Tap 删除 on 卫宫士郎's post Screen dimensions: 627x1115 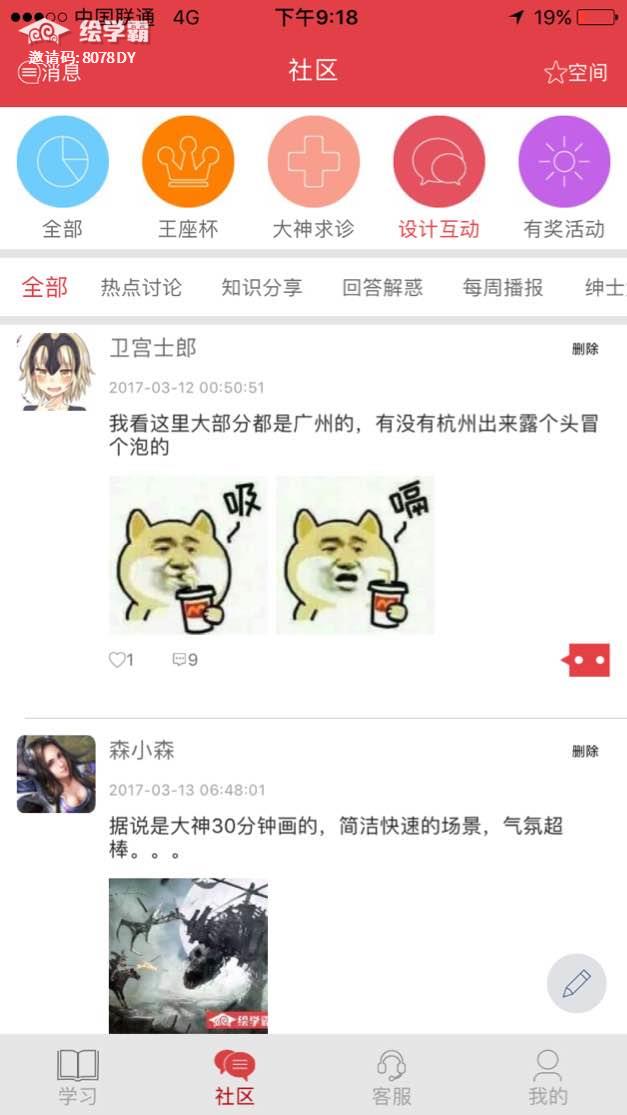[585, 349]
